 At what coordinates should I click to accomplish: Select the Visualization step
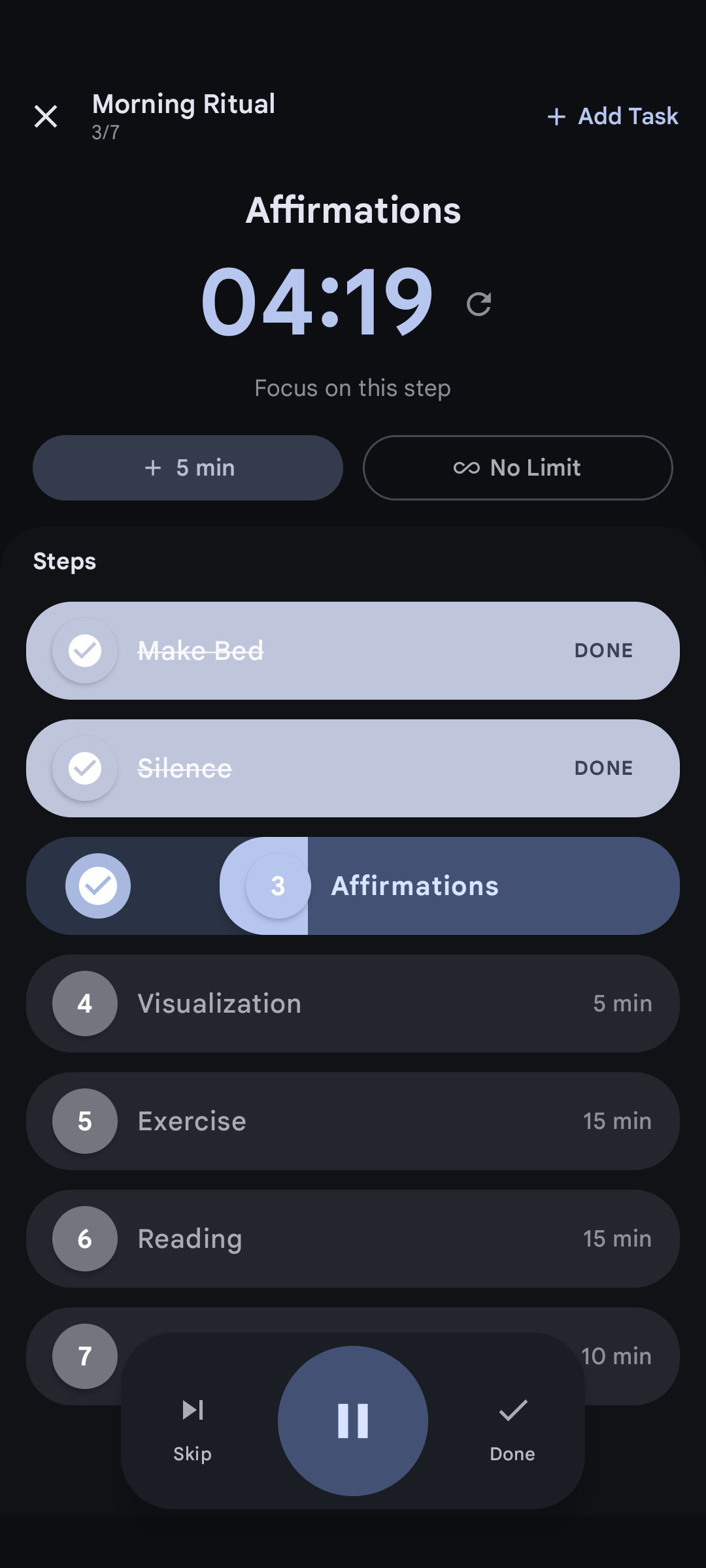pos(353,1004)
